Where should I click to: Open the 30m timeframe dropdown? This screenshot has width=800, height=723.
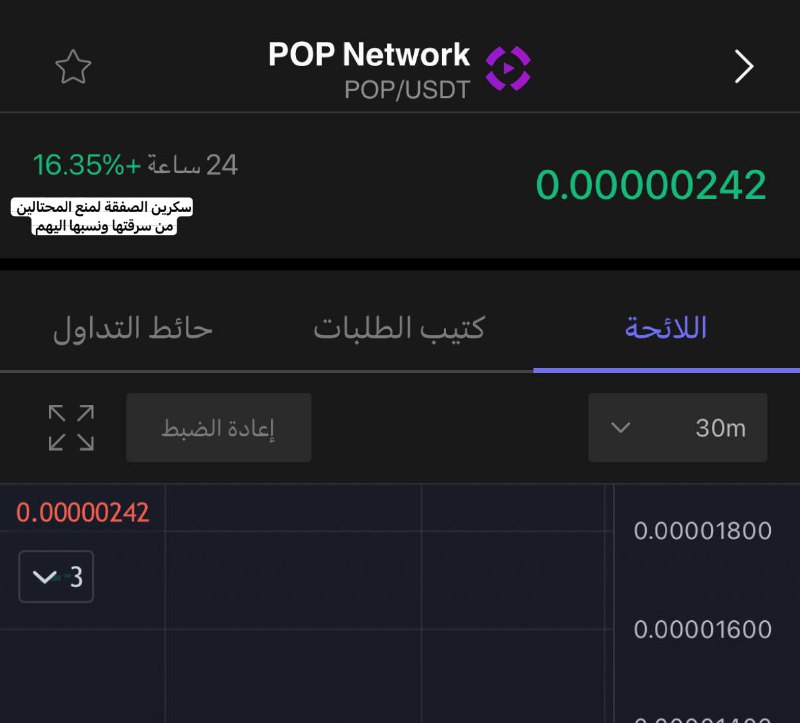point(677,428)
